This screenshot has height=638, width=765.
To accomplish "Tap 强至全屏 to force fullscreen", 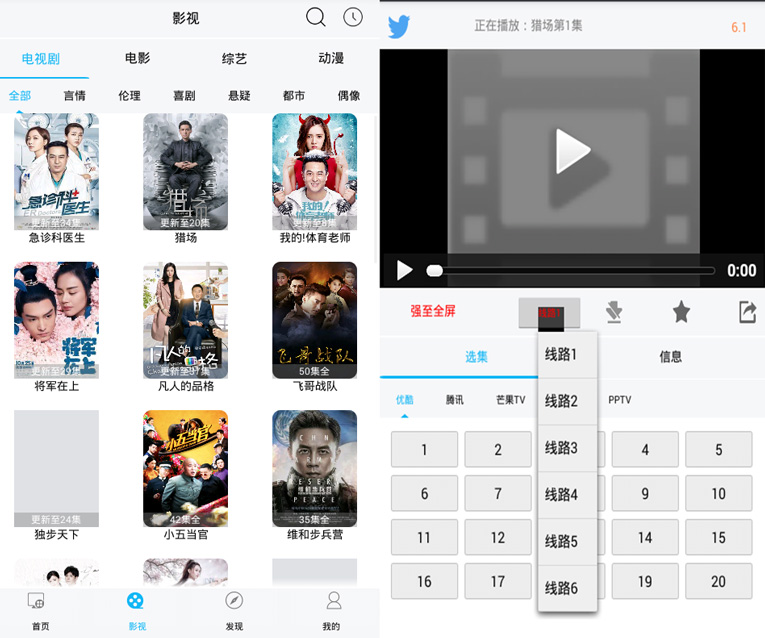I will click(x=433, y=312).
